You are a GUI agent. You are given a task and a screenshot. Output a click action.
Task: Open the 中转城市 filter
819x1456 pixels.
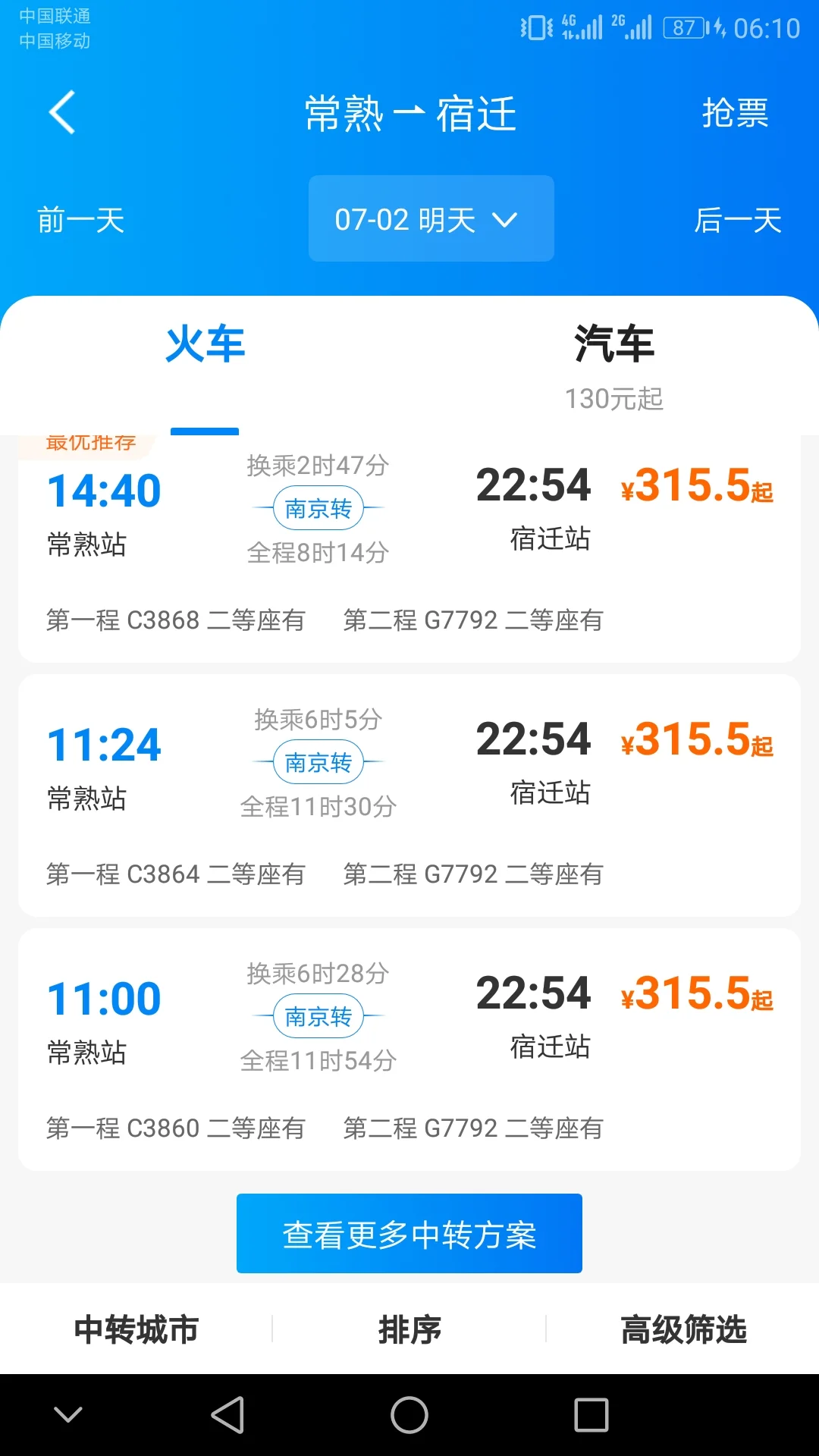coord(136,1329)
